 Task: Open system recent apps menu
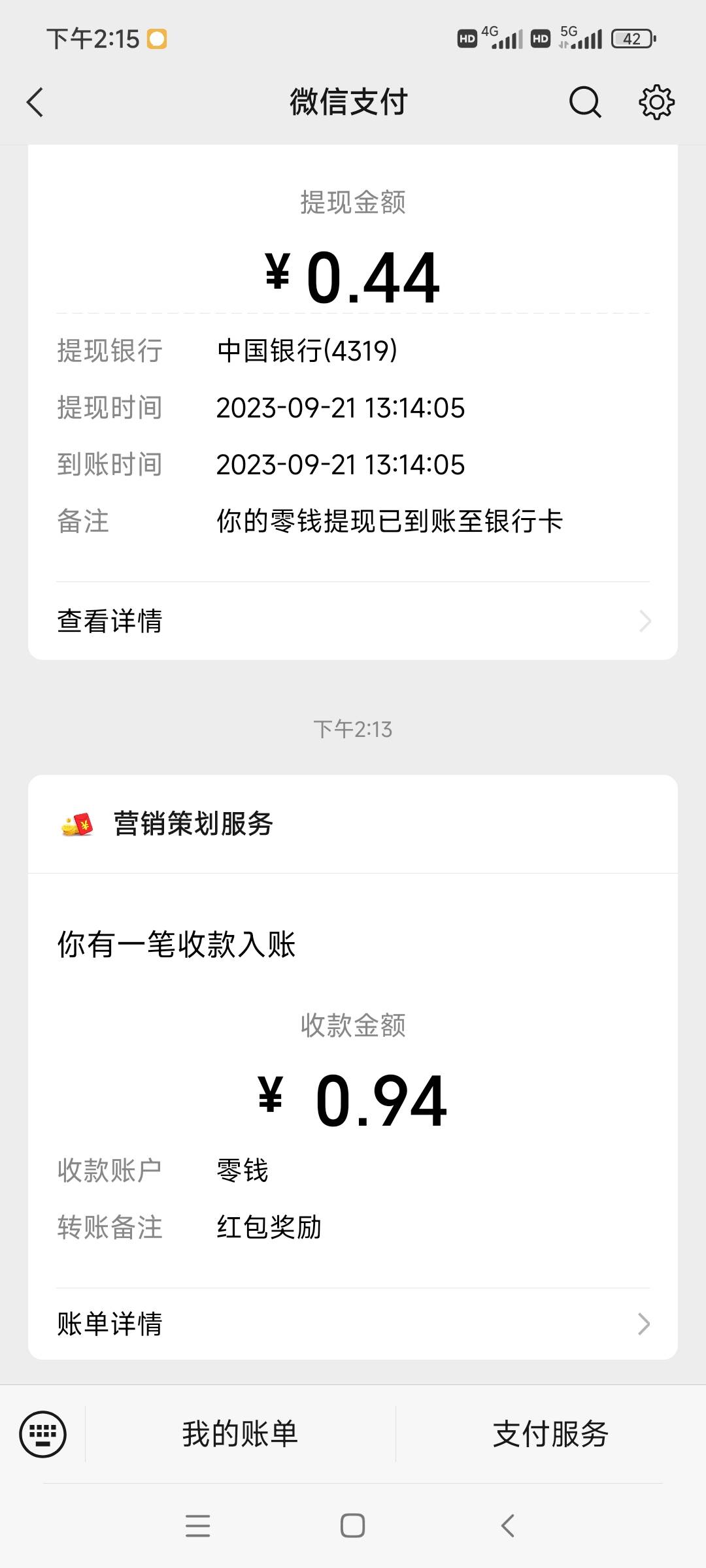(x=197, y=1526)
